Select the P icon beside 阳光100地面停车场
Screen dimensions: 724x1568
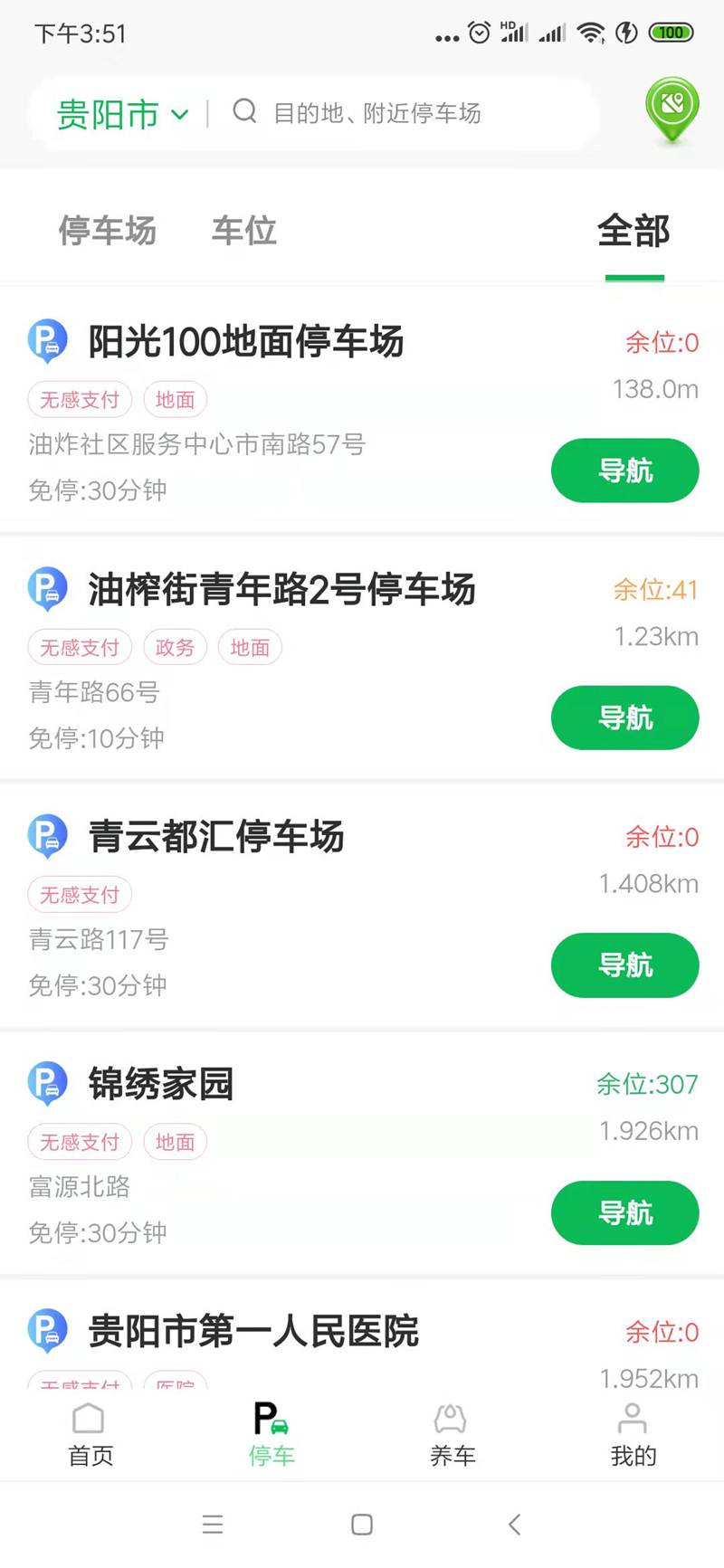(x=48, y=342)
